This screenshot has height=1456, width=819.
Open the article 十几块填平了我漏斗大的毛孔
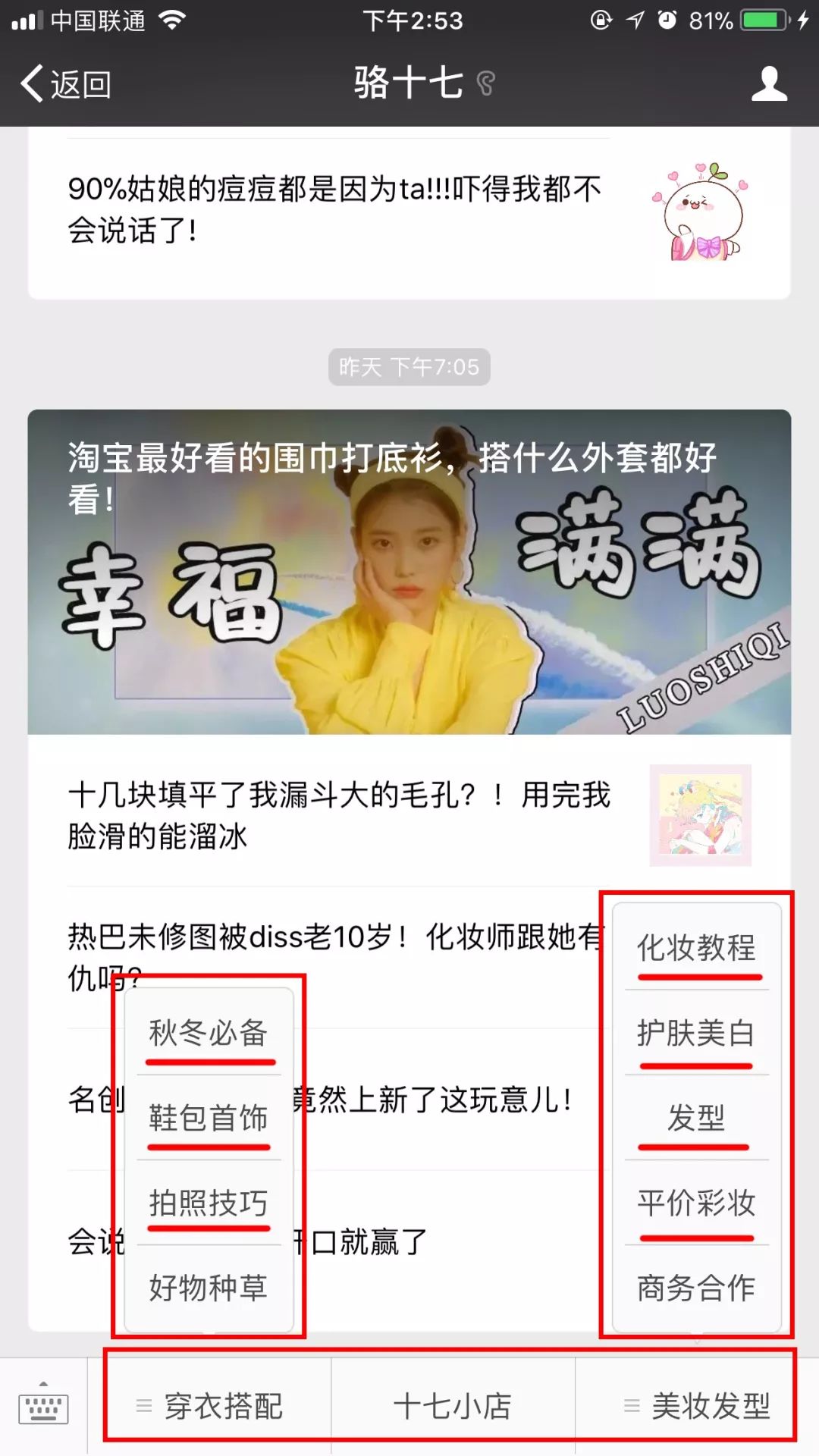coord(341,815)
